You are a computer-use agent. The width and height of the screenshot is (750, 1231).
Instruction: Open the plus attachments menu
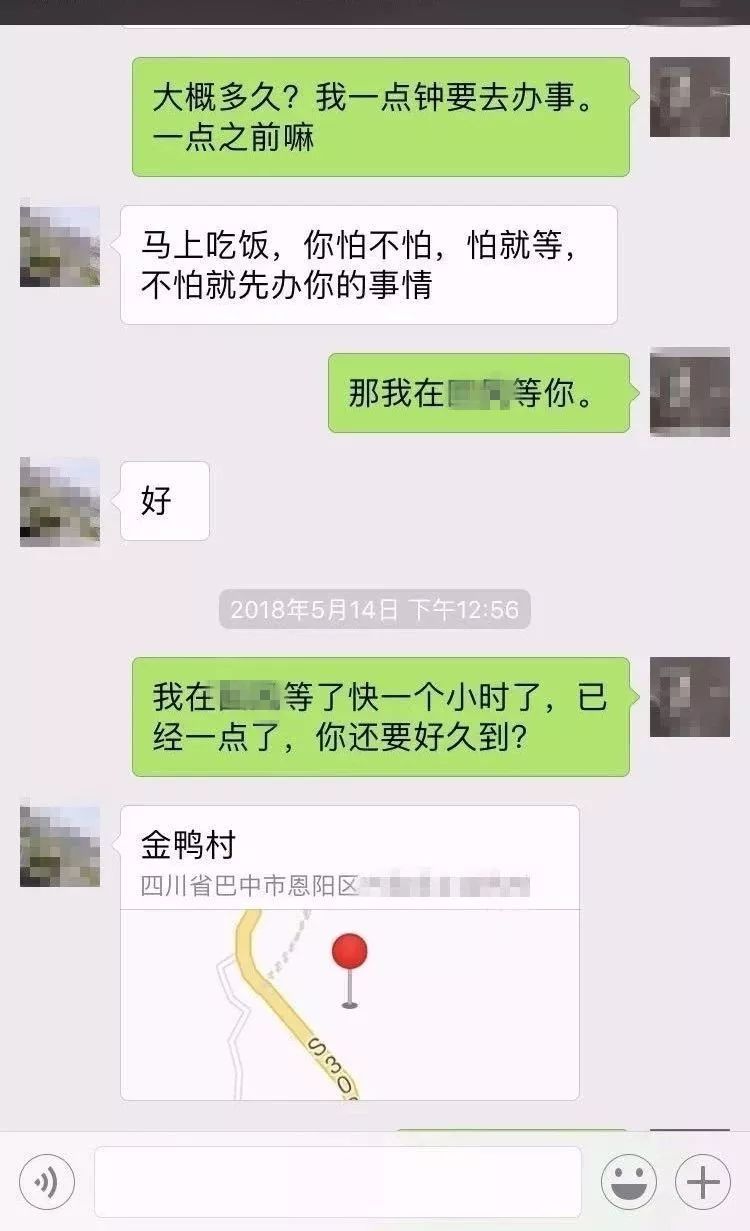coord(703,1182)
